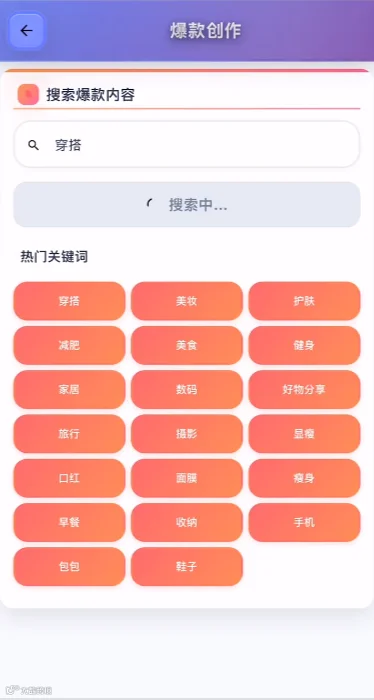Tap the 减肥 keyword chip

pyautogui.click(x=69, y=345)
